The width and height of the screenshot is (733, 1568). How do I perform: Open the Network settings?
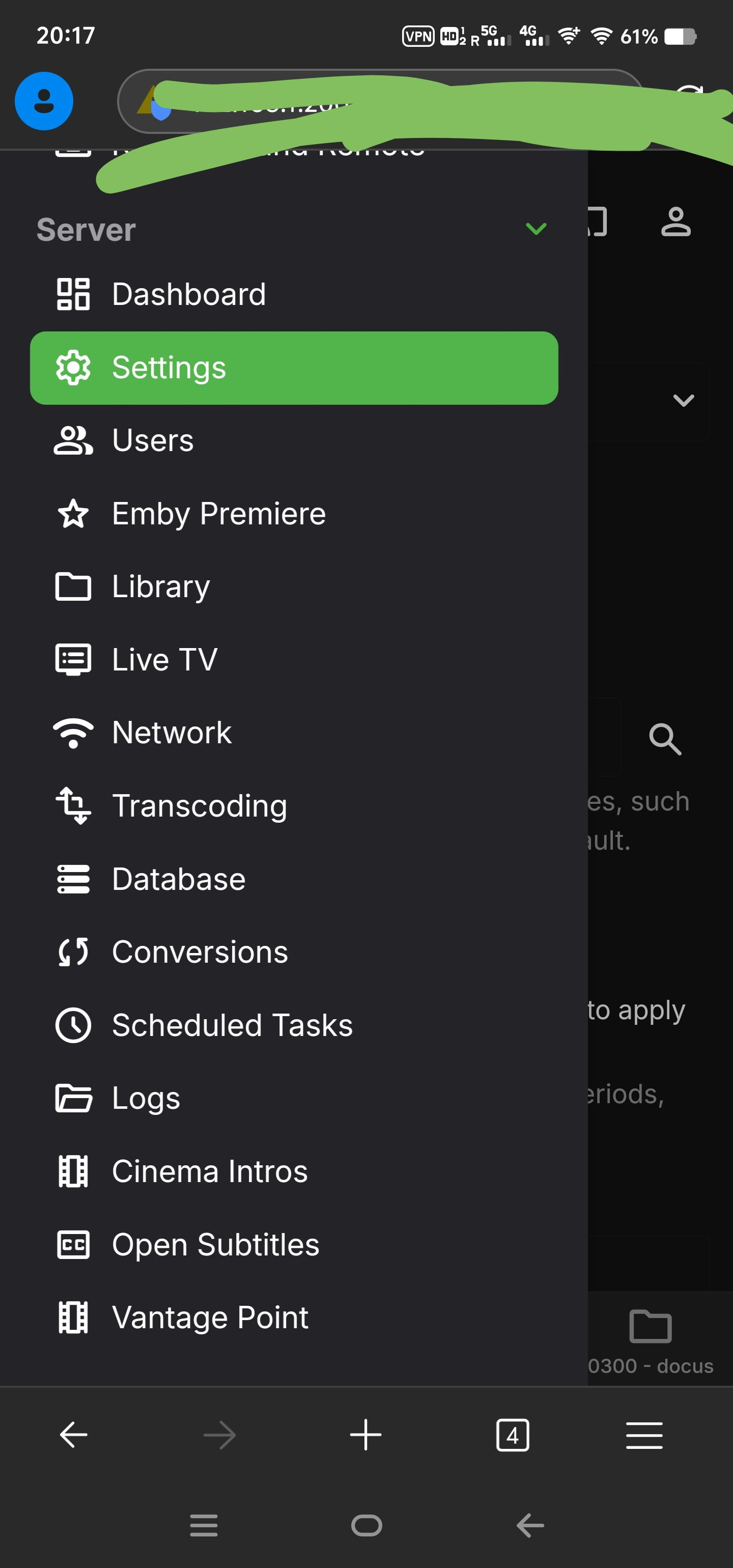pyautogui.click(x=172, y=733)
